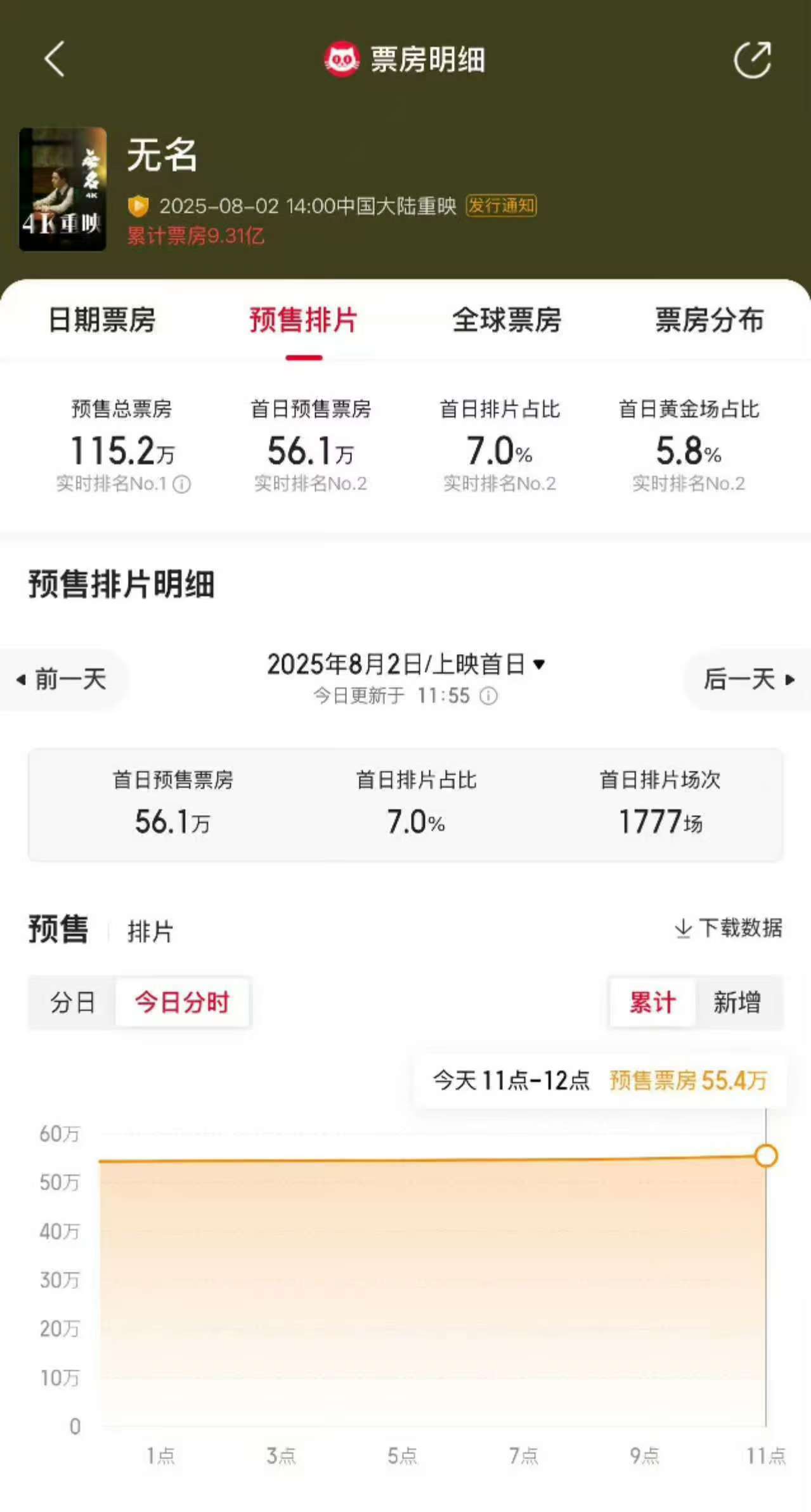
Task: Share this box office detail page
Action: click(753, 60)
